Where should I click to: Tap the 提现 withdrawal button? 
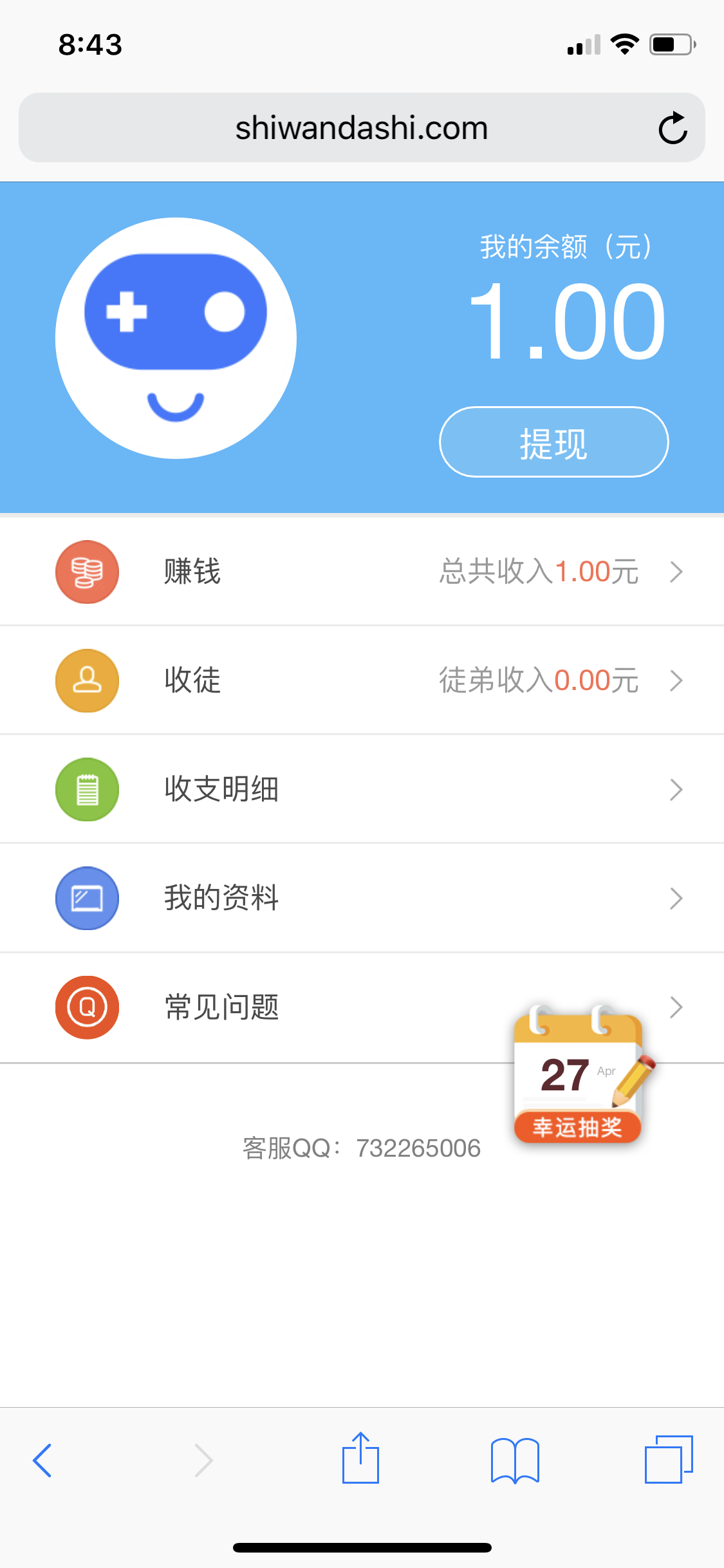[553, 442]
